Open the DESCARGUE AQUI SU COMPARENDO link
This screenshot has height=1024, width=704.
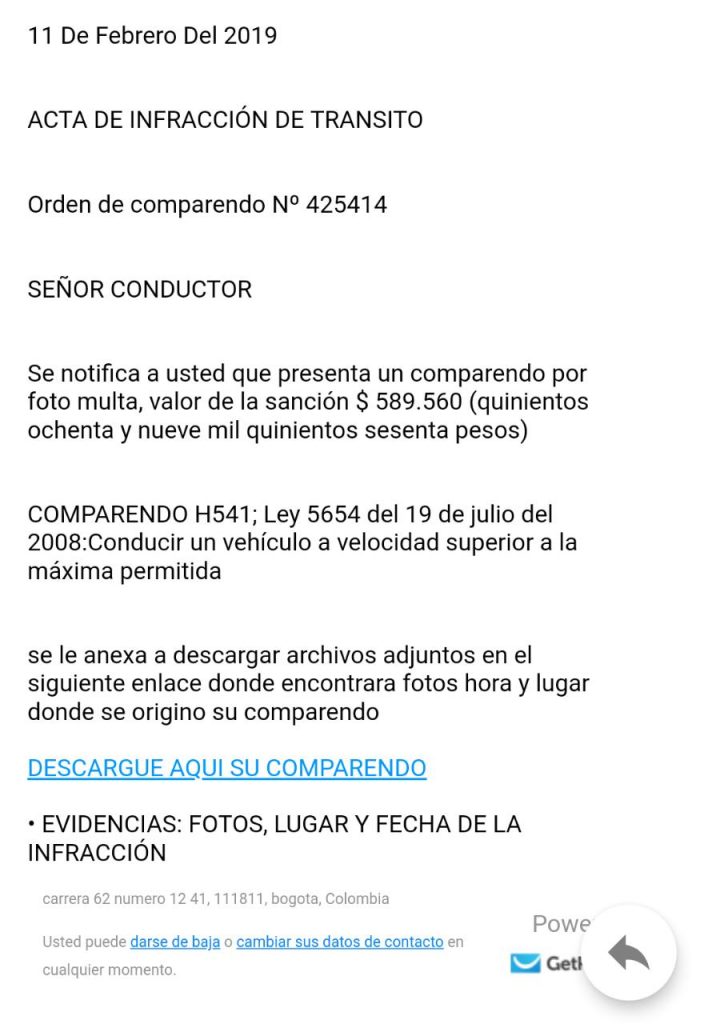227,768
